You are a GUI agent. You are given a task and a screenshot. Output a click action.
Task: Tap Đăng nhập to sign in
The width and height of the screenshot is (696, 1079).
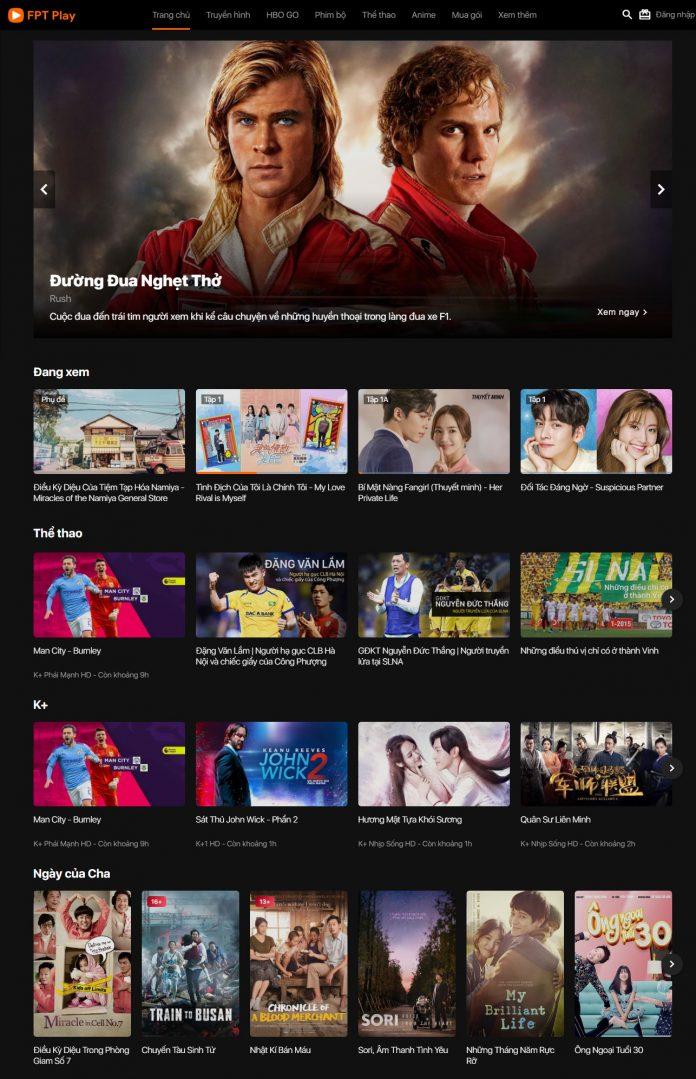(674, 15)
